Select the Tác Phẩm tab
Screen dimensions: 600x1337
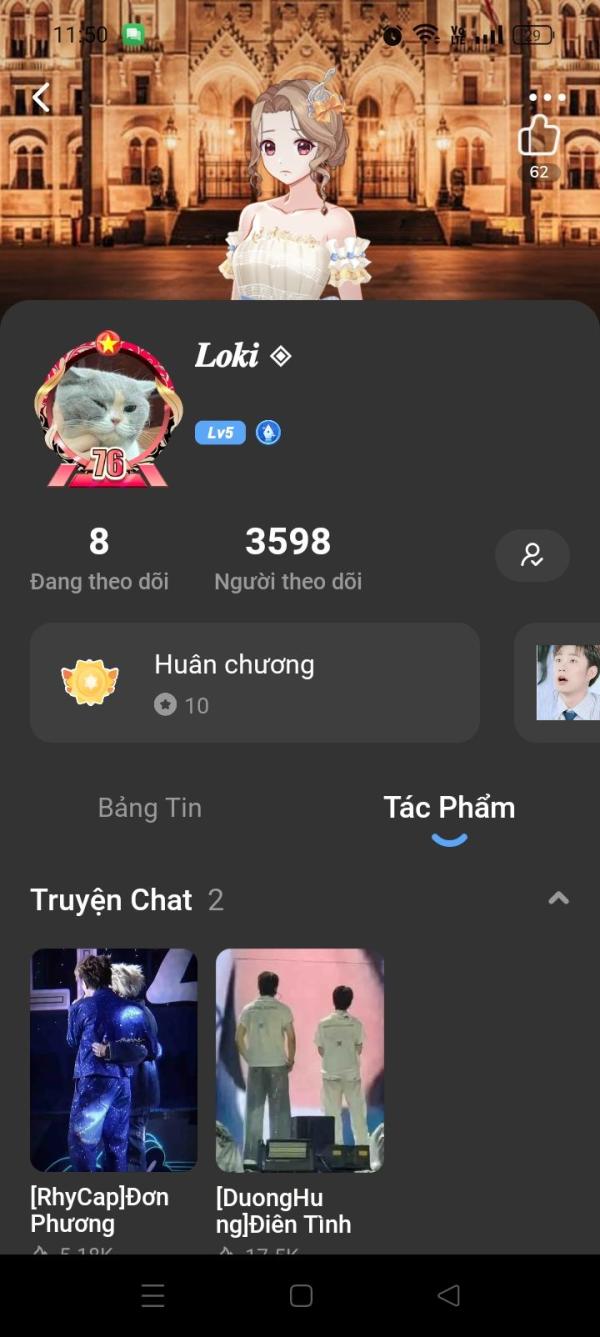449,808
